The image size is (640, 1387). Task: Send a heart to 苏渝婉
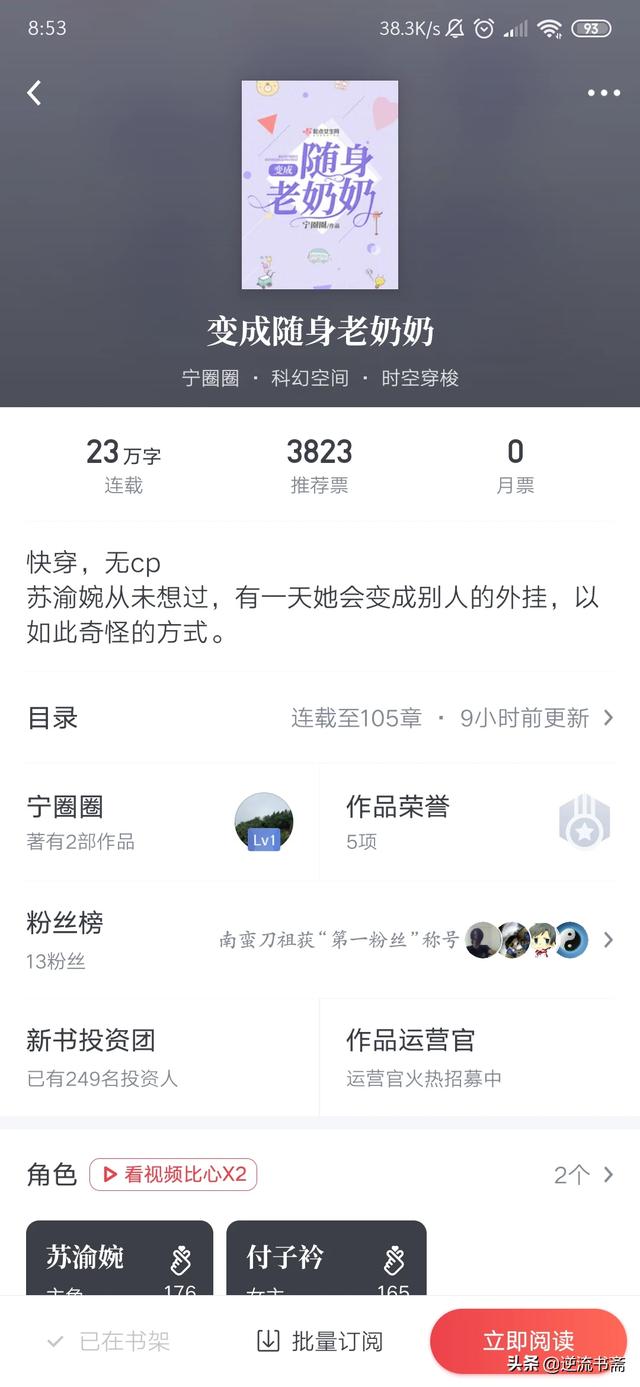coord(180,1260)
